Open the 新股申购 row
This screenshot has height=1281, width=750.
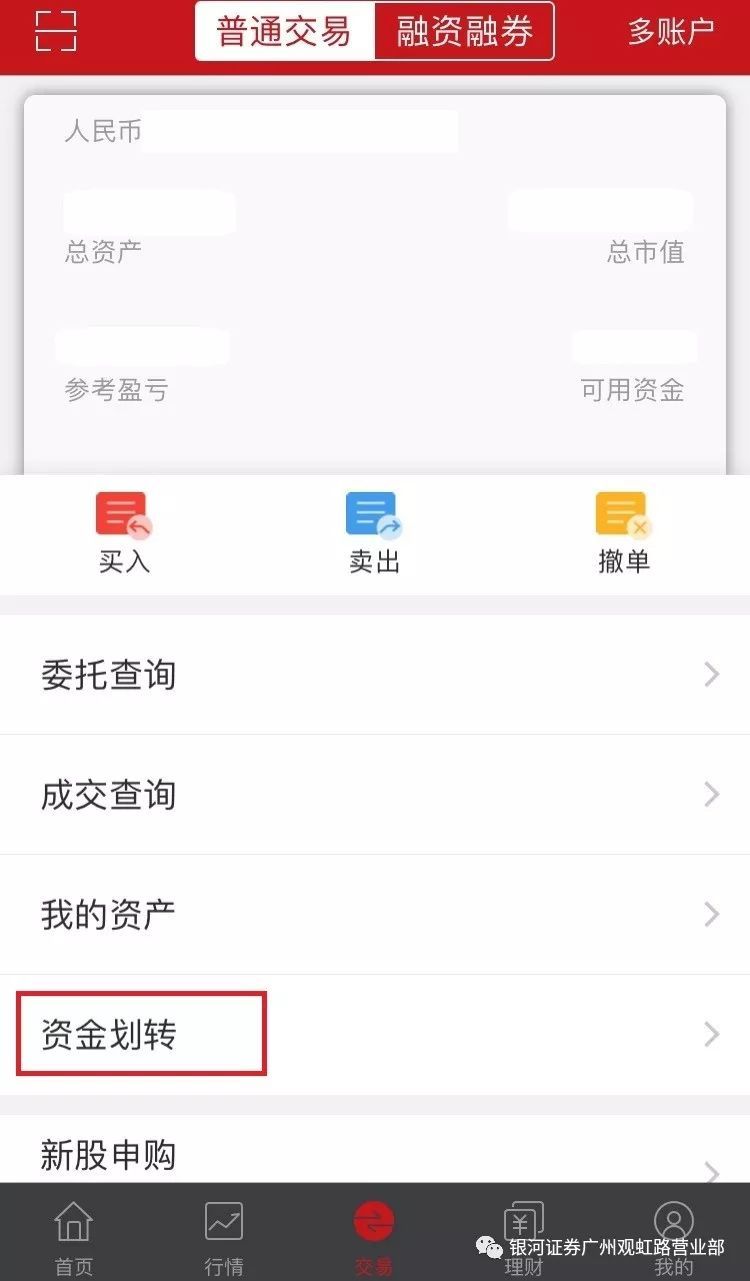[x=374, y=1153]
